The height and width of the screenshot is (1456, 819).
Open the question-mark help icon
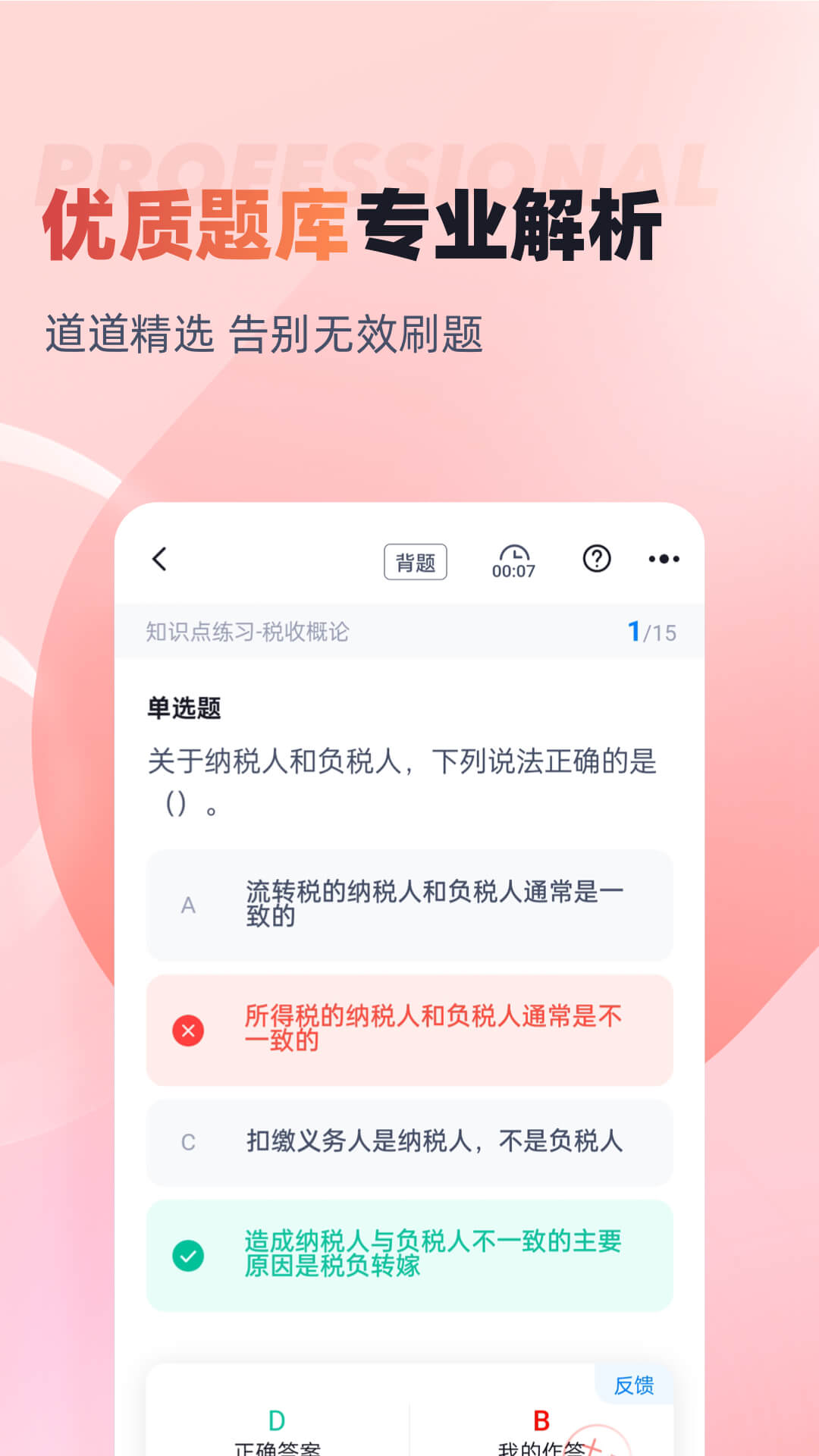pyautogui.click(x=596, y=560)
